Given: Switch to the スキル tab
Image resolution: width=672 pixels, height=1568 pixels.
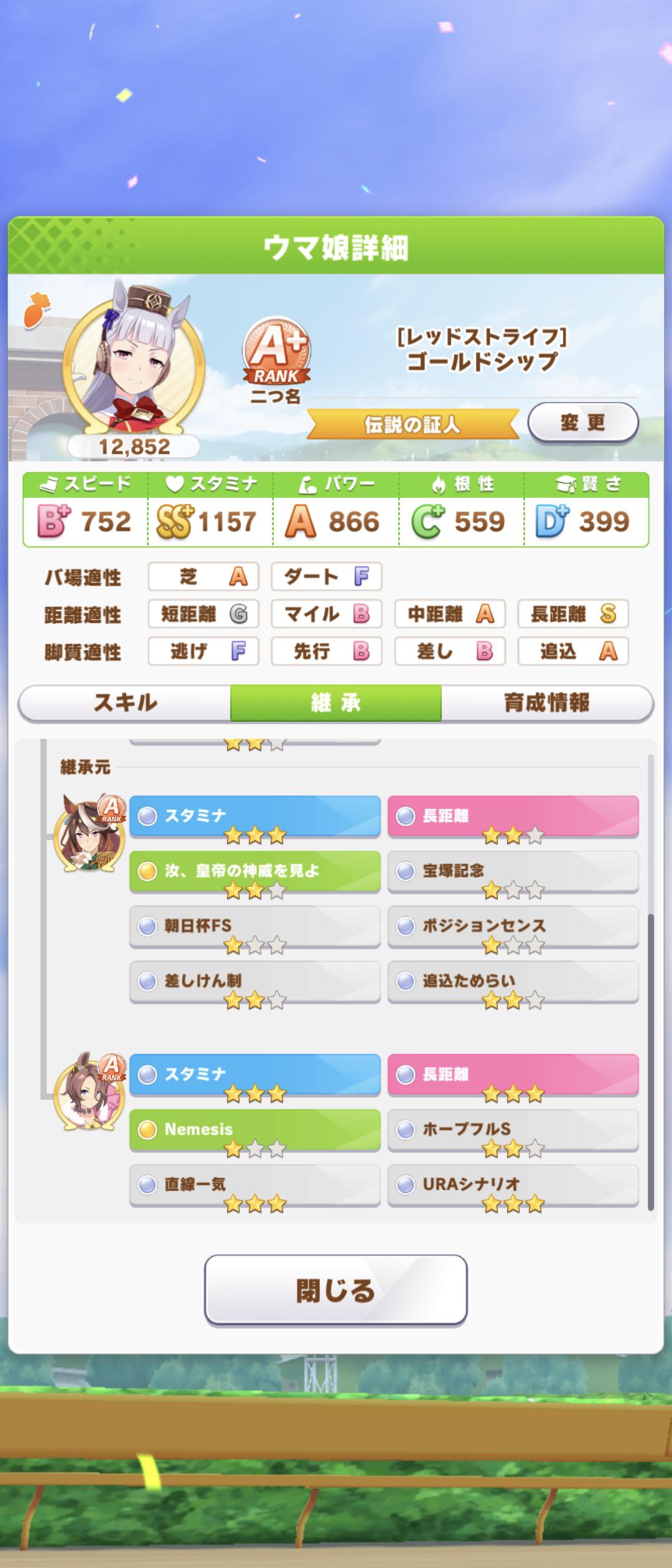Looking at the screenshot, I should click(x=125, y=703).
